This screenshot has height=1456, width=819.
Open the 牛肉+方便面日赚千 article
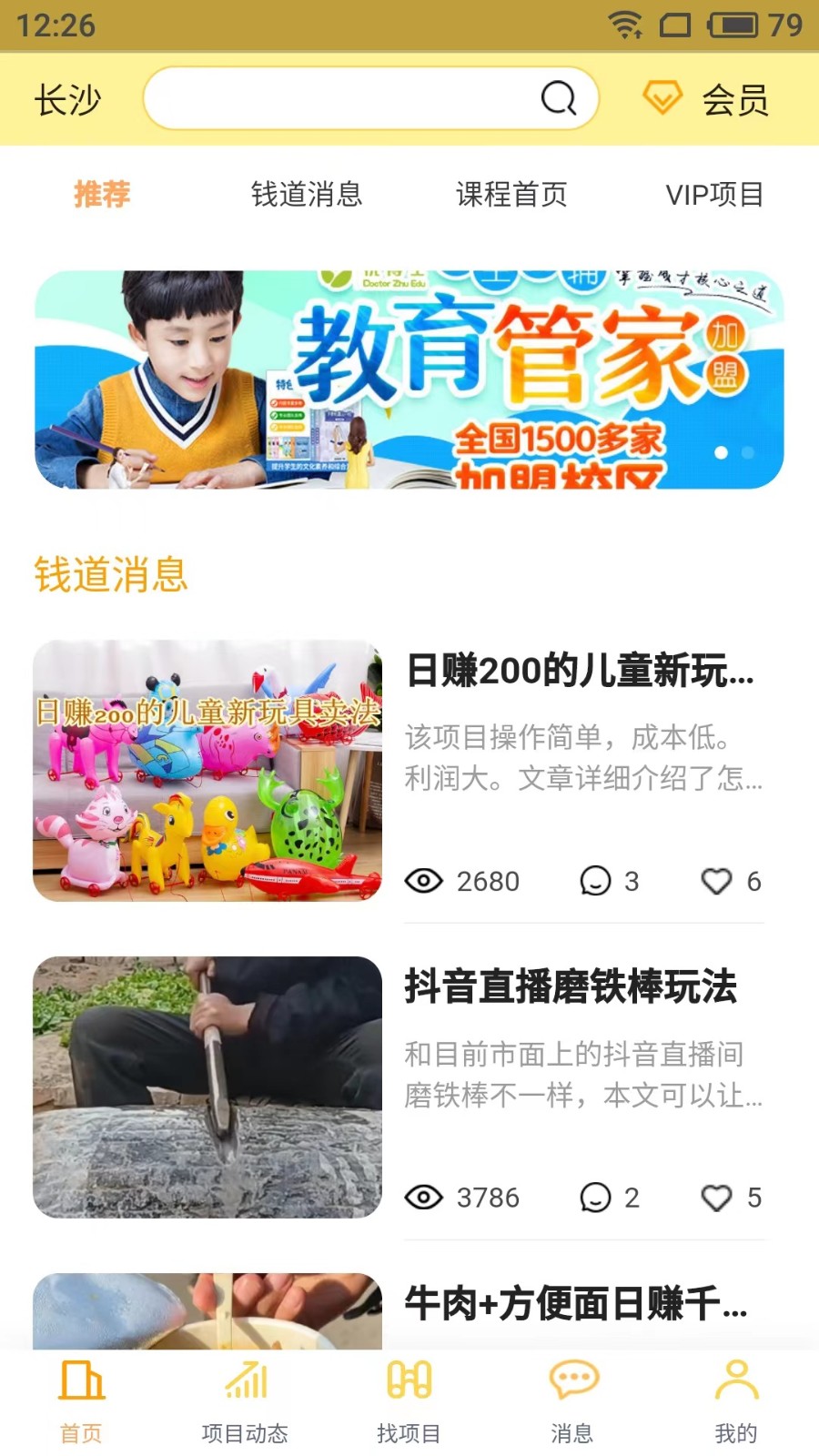click(576, 1304)
